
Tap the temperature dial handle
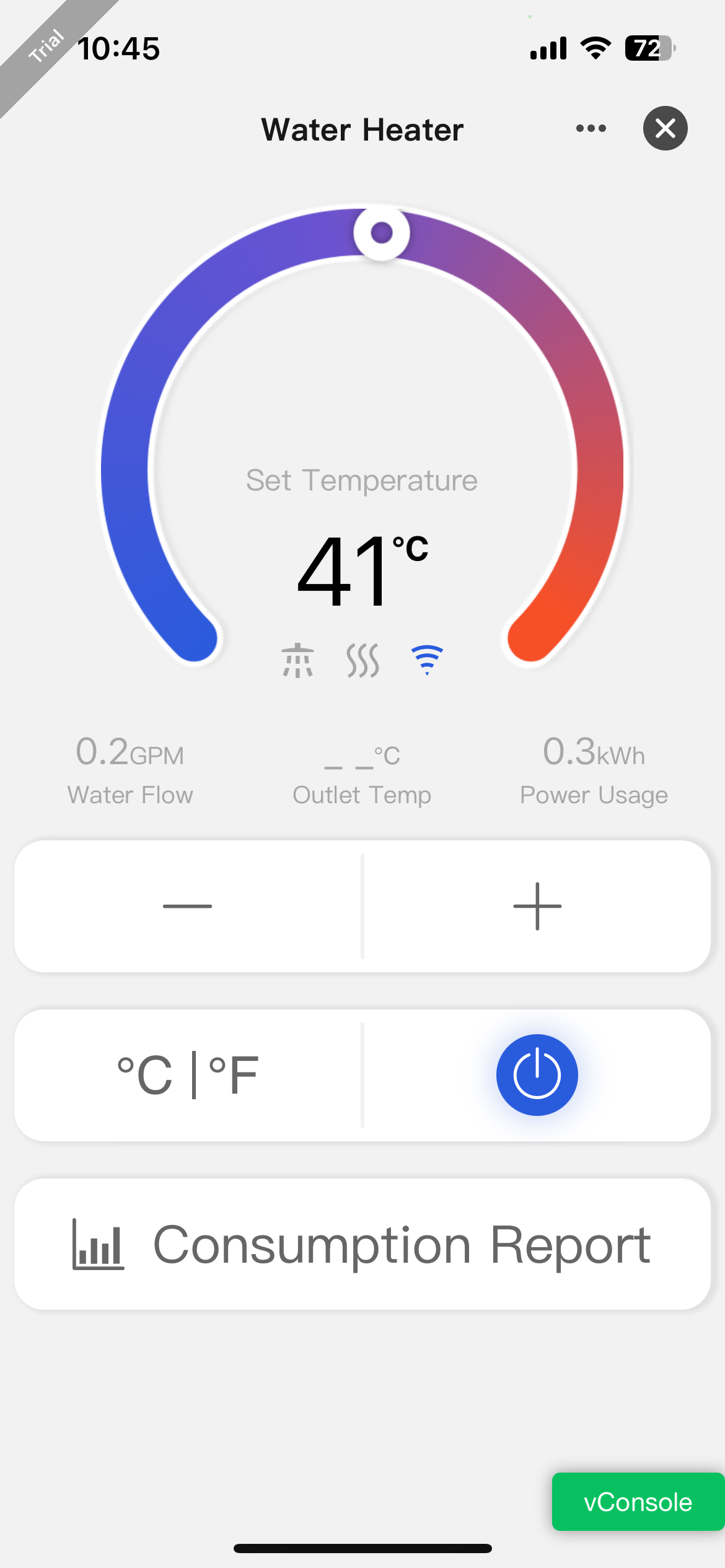coord(382,233)
